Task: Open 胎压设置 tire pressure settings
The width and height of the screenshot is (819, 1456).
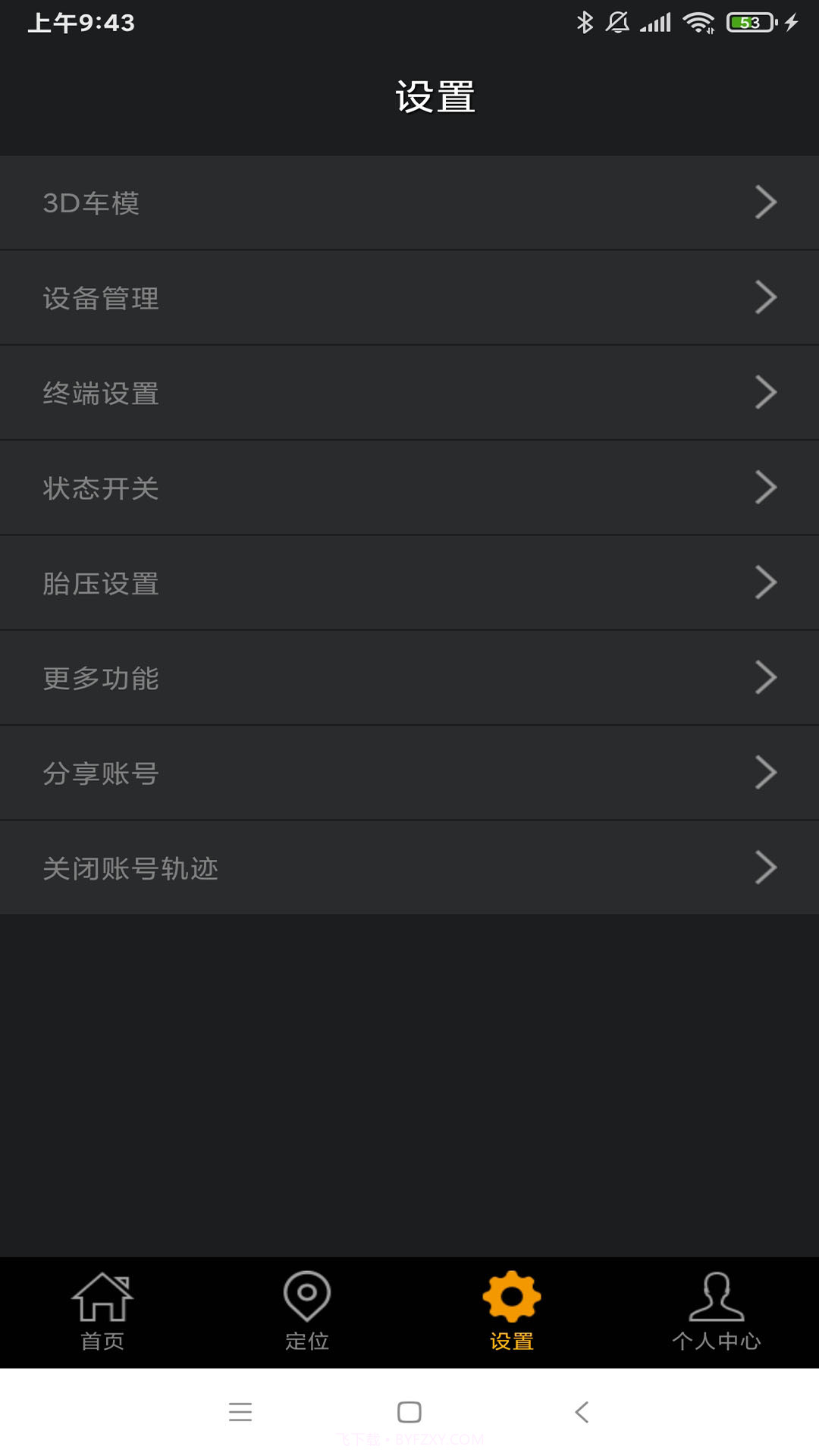Action: pyautogui.click(x=409, y=582)
